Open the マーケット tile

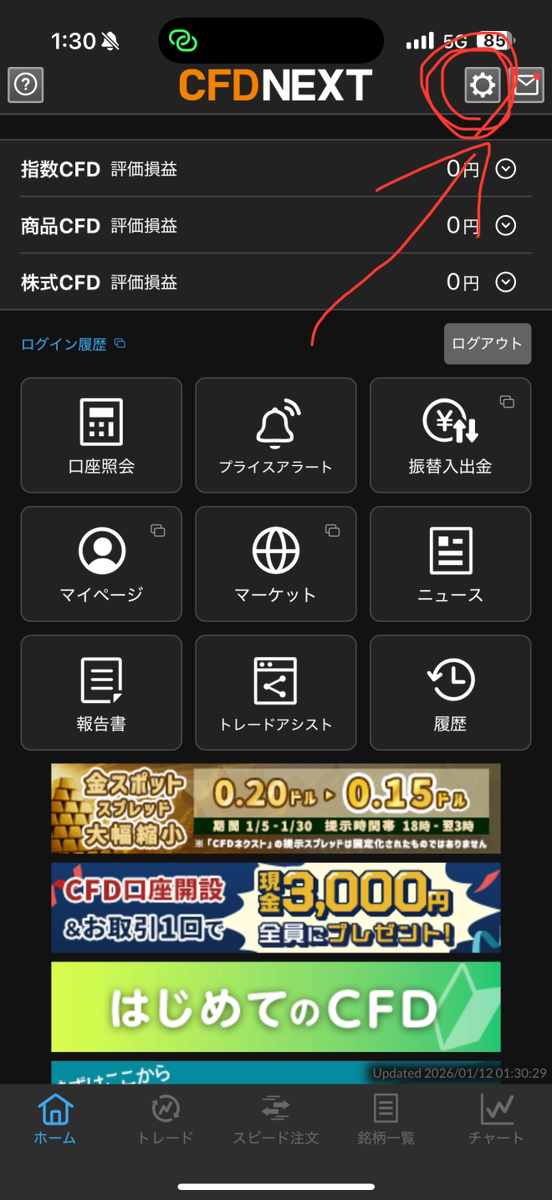(276, 564)
